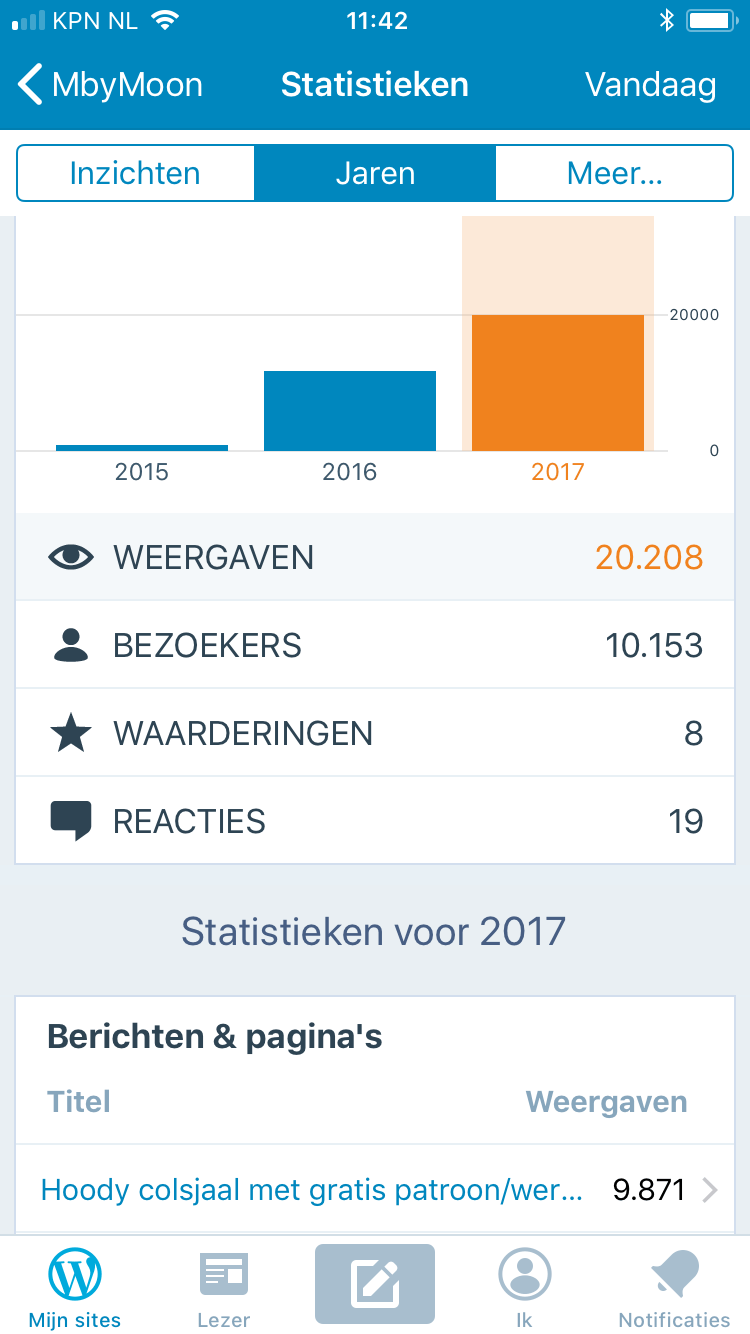This screenshot has width=750, height=1334.
Task: Select the Jaren segment
Action: 375,173
